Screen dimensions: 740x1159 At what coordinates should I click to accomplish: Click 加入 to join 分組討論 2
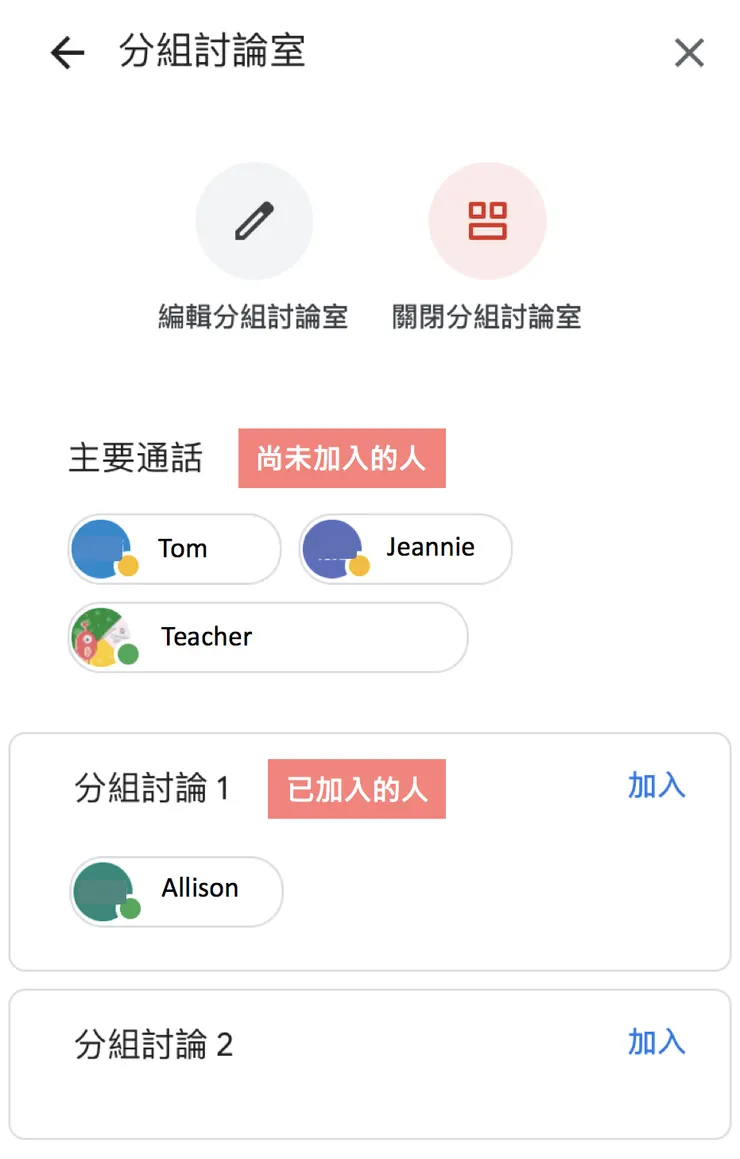[656, 1042]
